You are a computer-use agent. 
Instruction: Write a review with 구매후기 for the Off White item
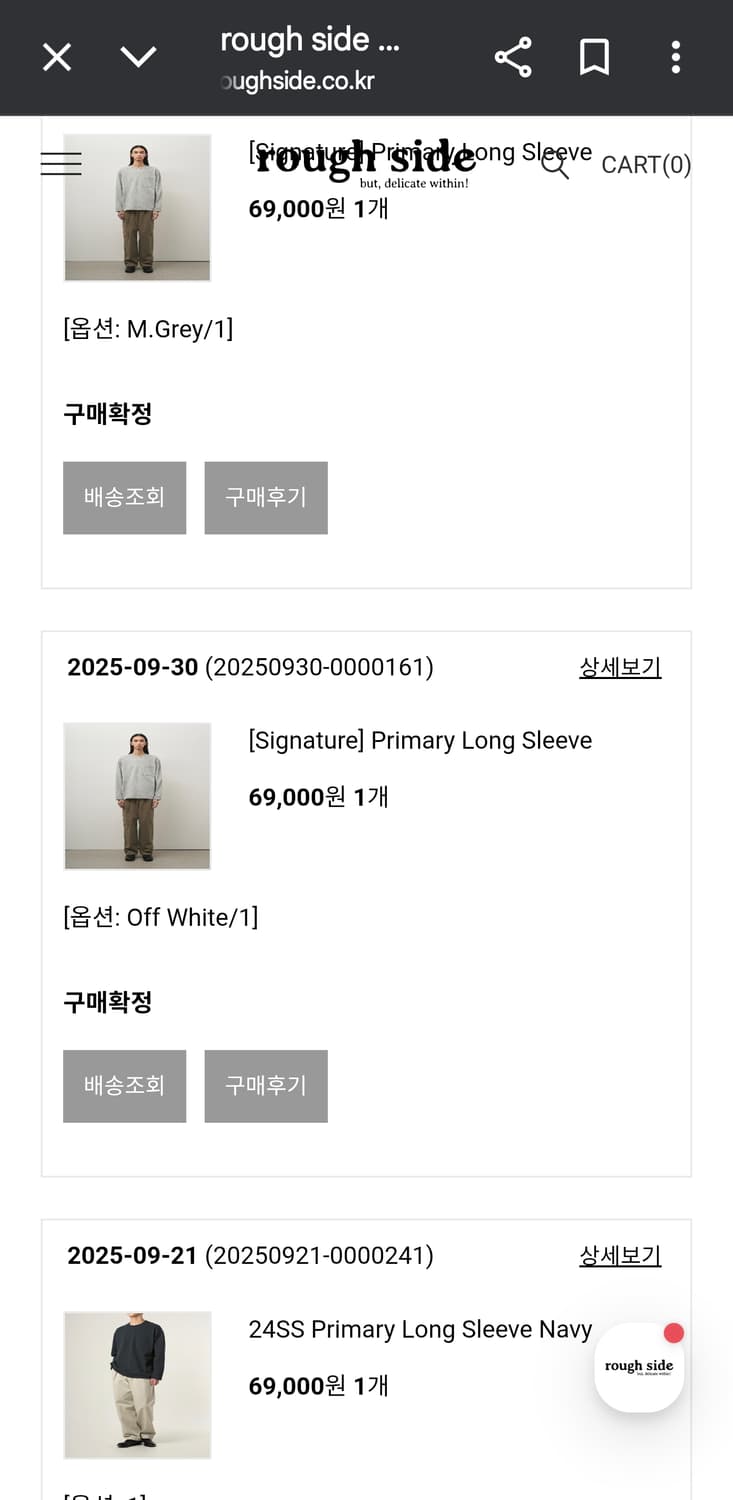click(x=266, y=1086)
